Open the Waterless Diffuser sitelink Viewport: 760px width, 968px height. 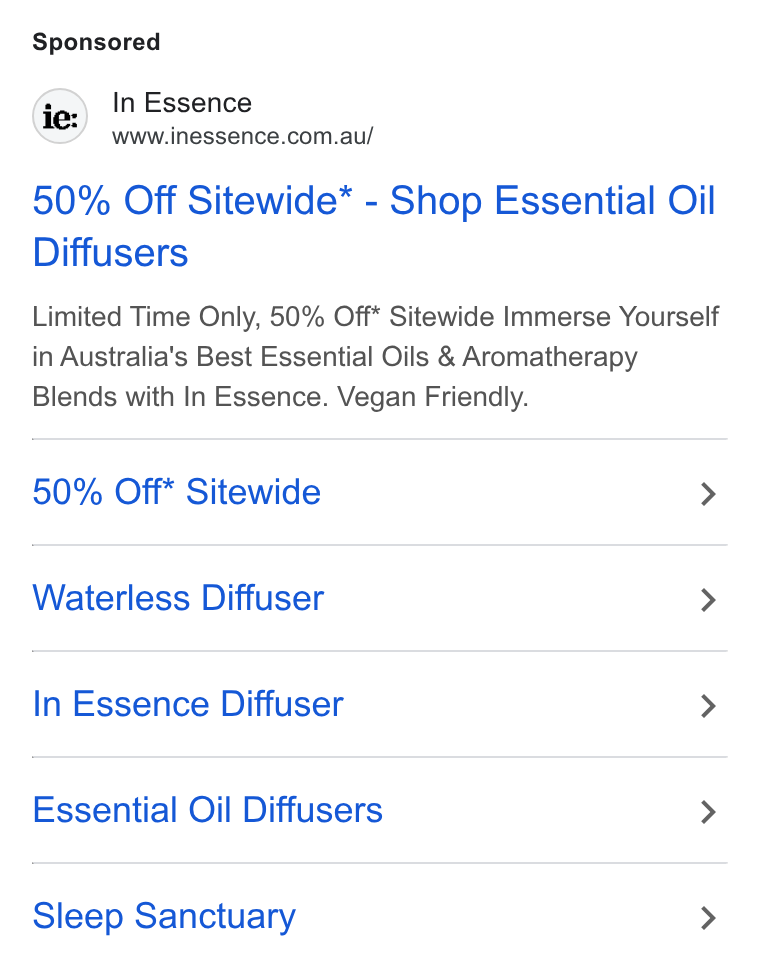[380, 598]
